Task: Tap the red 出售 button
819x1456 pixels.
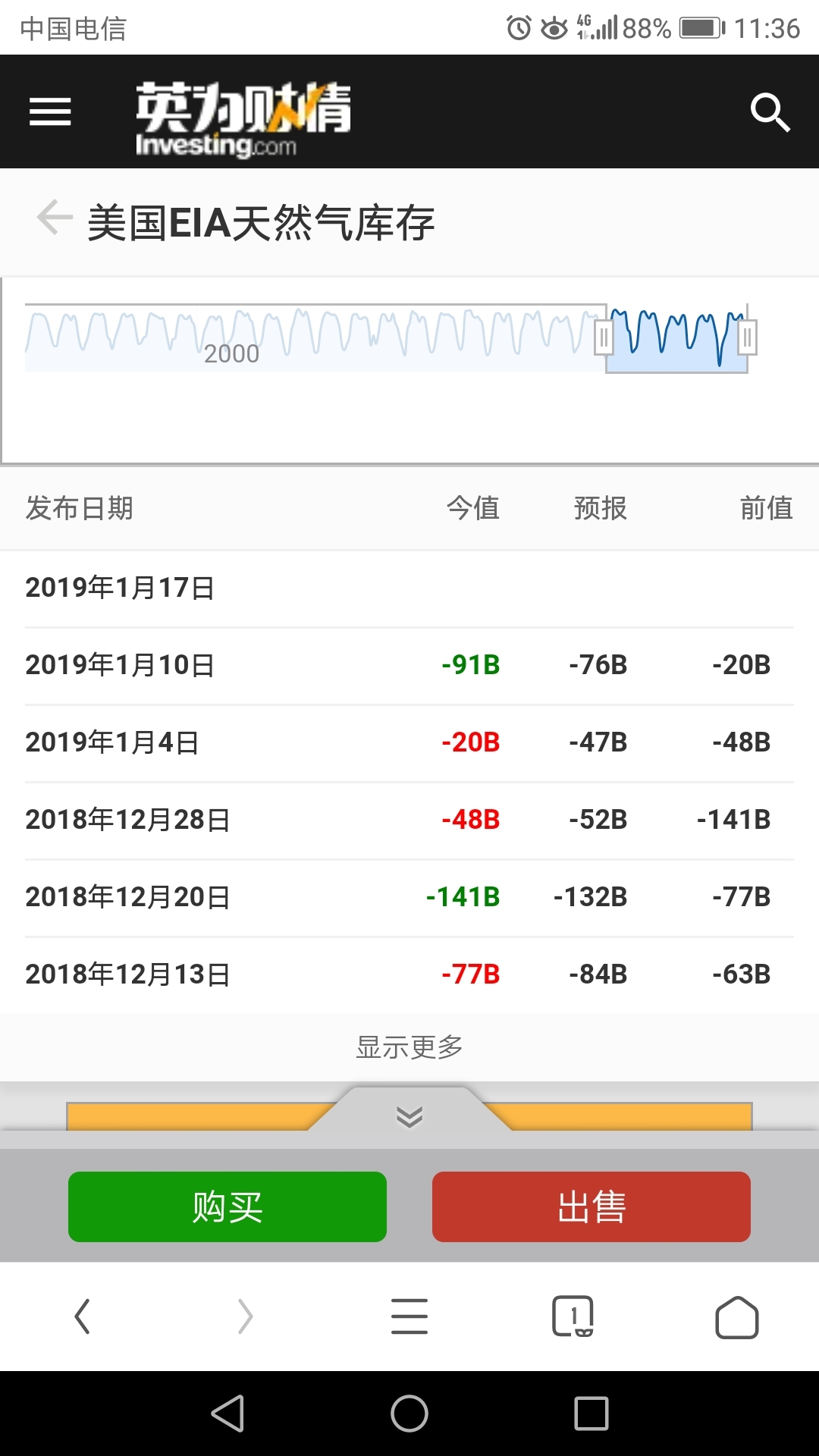Action: (591, 1207)
